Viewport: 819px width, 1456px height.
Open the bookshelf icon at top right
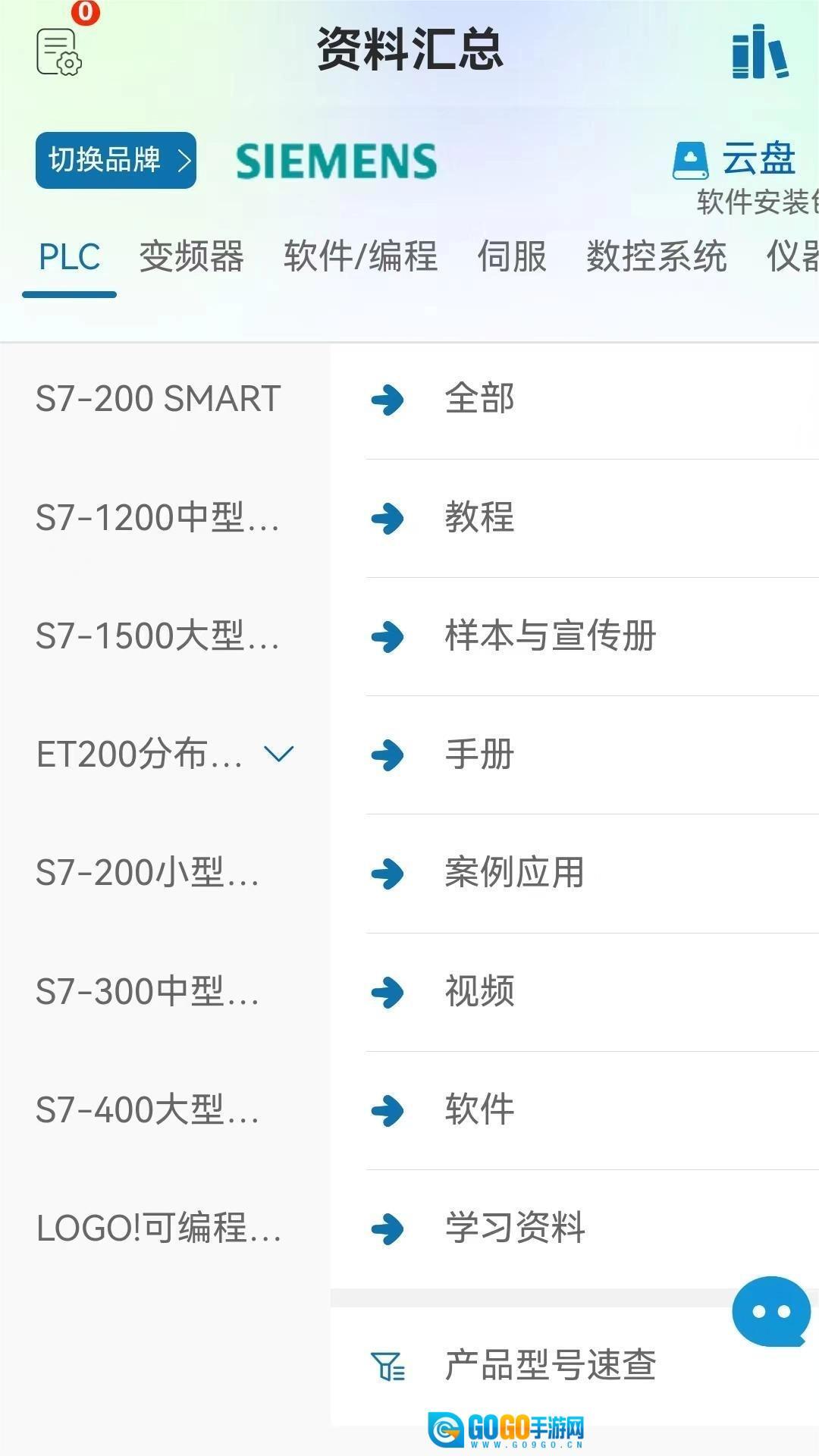[x=760, y=52]
